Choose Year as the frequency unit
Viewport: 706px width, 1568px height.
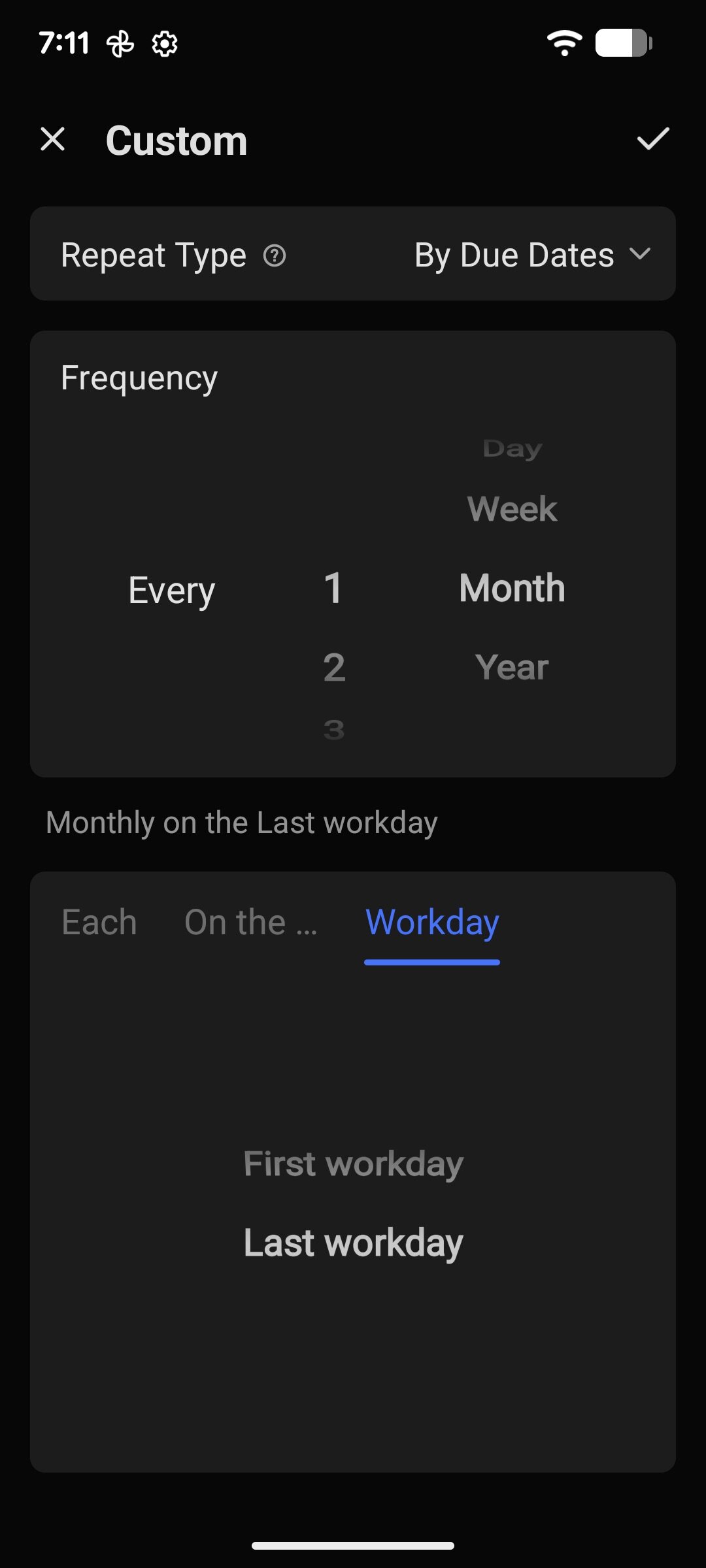pyautogui.click(x=512, y=667)
